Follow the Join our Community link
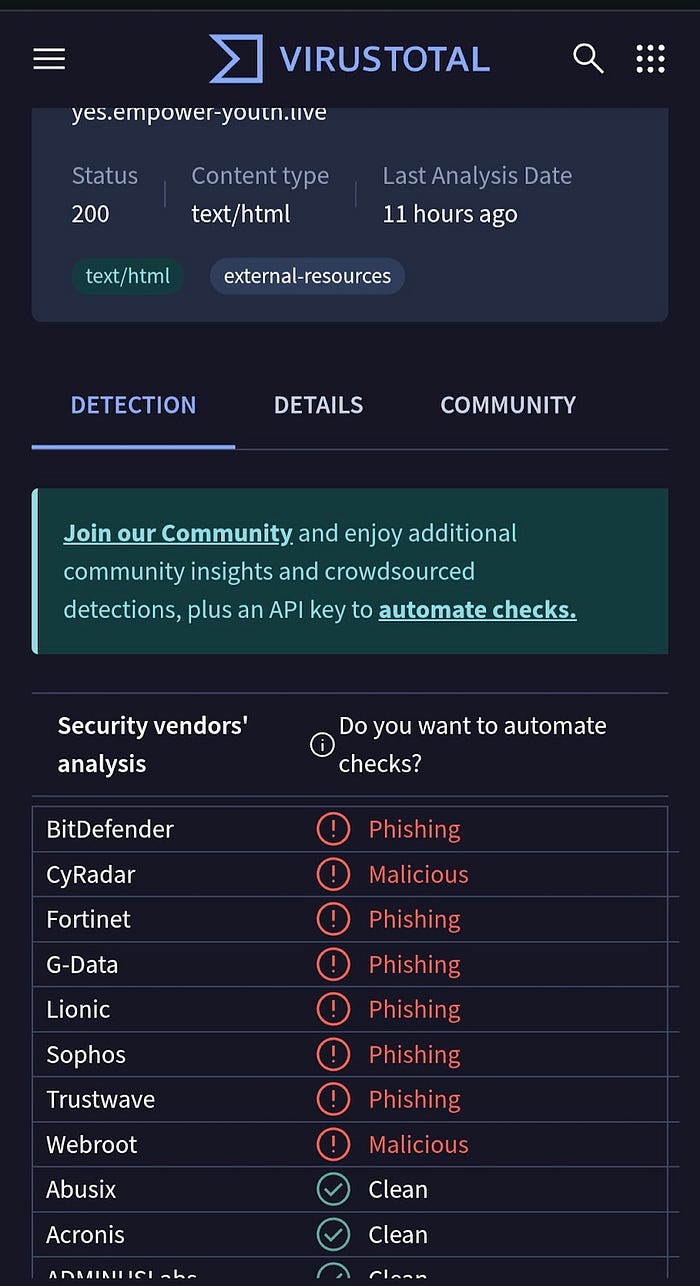 [x=178, y=533]
